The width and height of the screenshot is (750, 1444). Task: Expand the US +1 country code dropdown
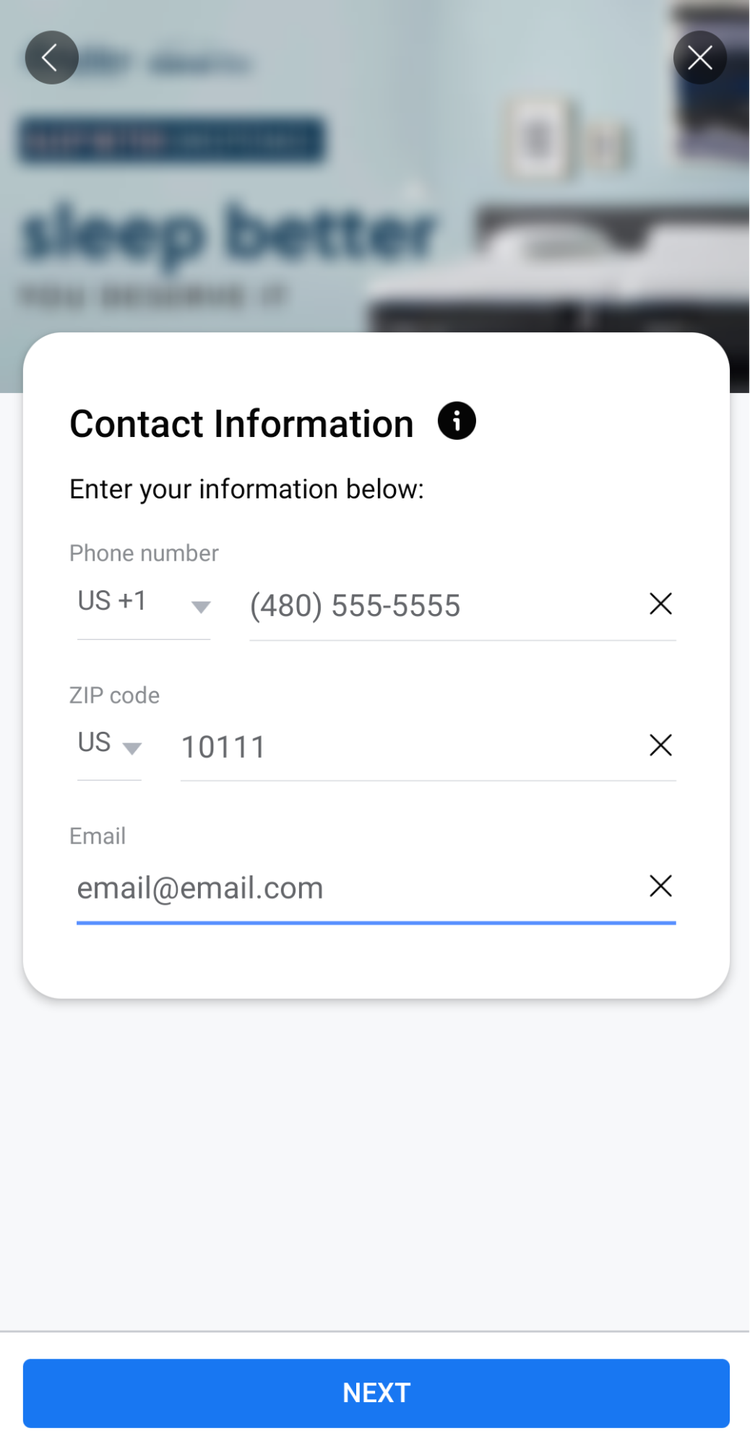(143, 604)
